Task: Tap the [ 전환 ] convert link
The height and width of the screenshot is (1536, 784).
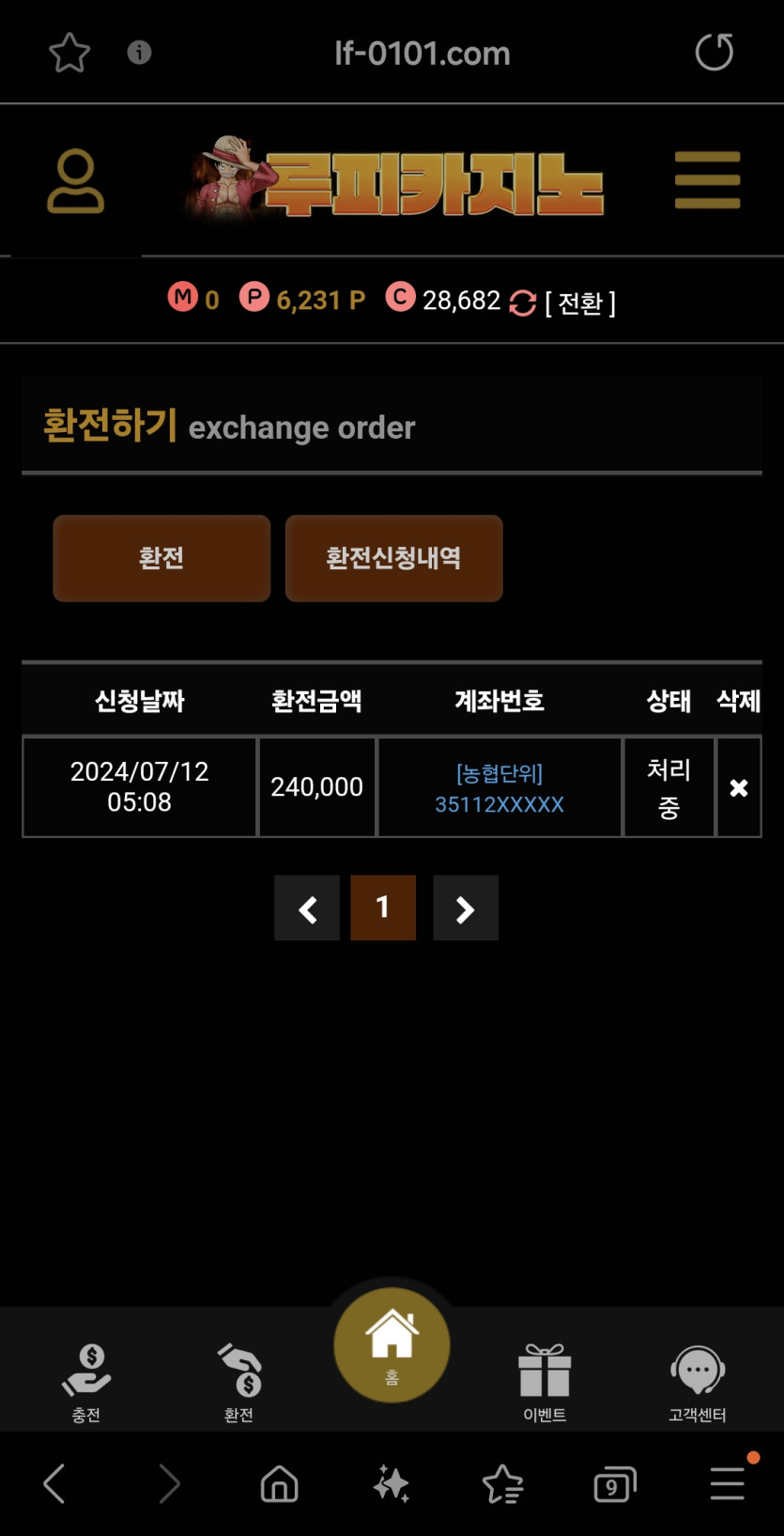Action: coord(580,303)
